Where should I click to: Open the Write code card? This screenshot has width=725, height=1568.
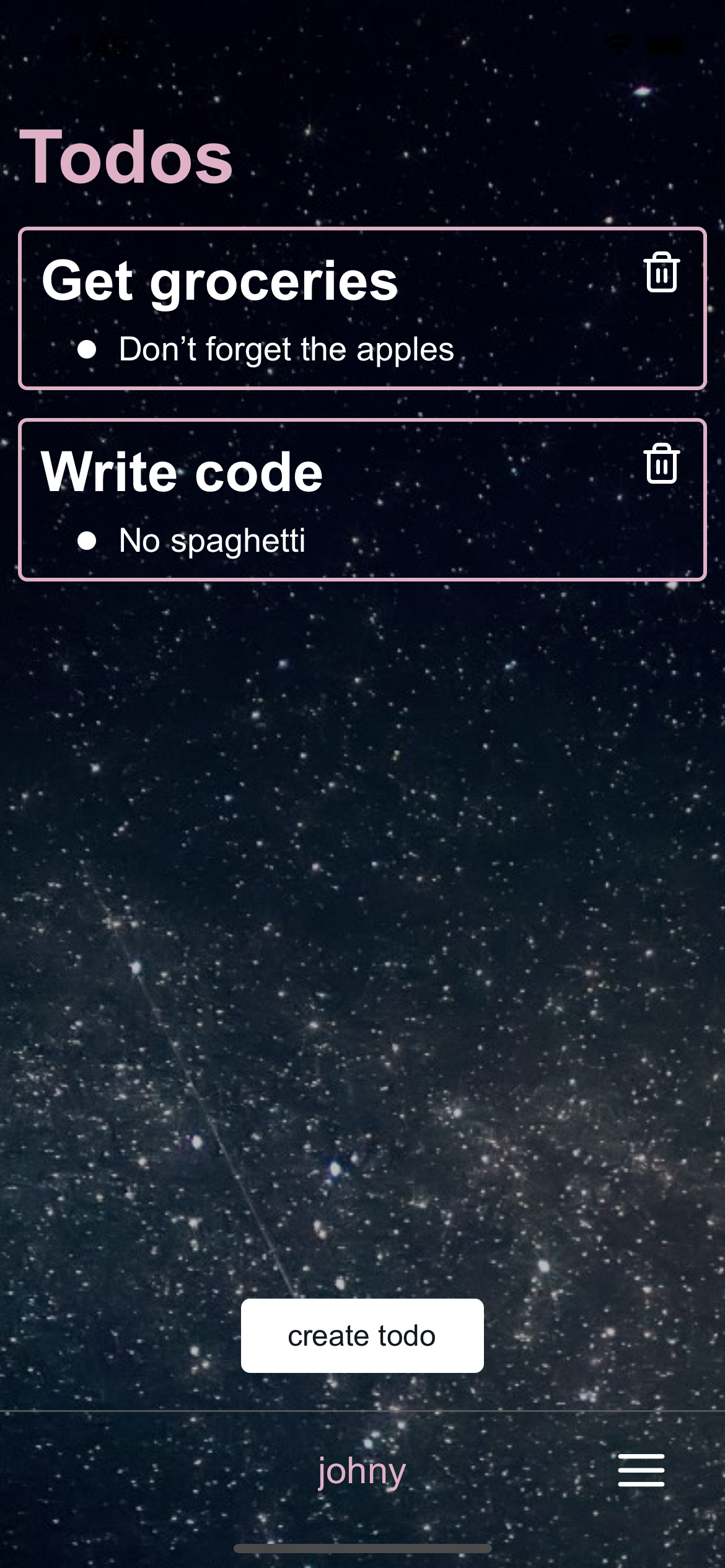(x=362, y=500)
